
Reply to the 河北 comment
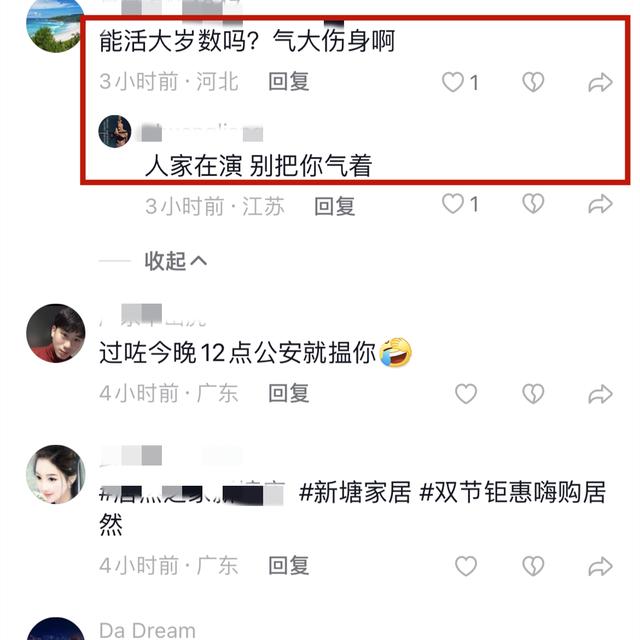pyautogui.click(x=289, y=82)
